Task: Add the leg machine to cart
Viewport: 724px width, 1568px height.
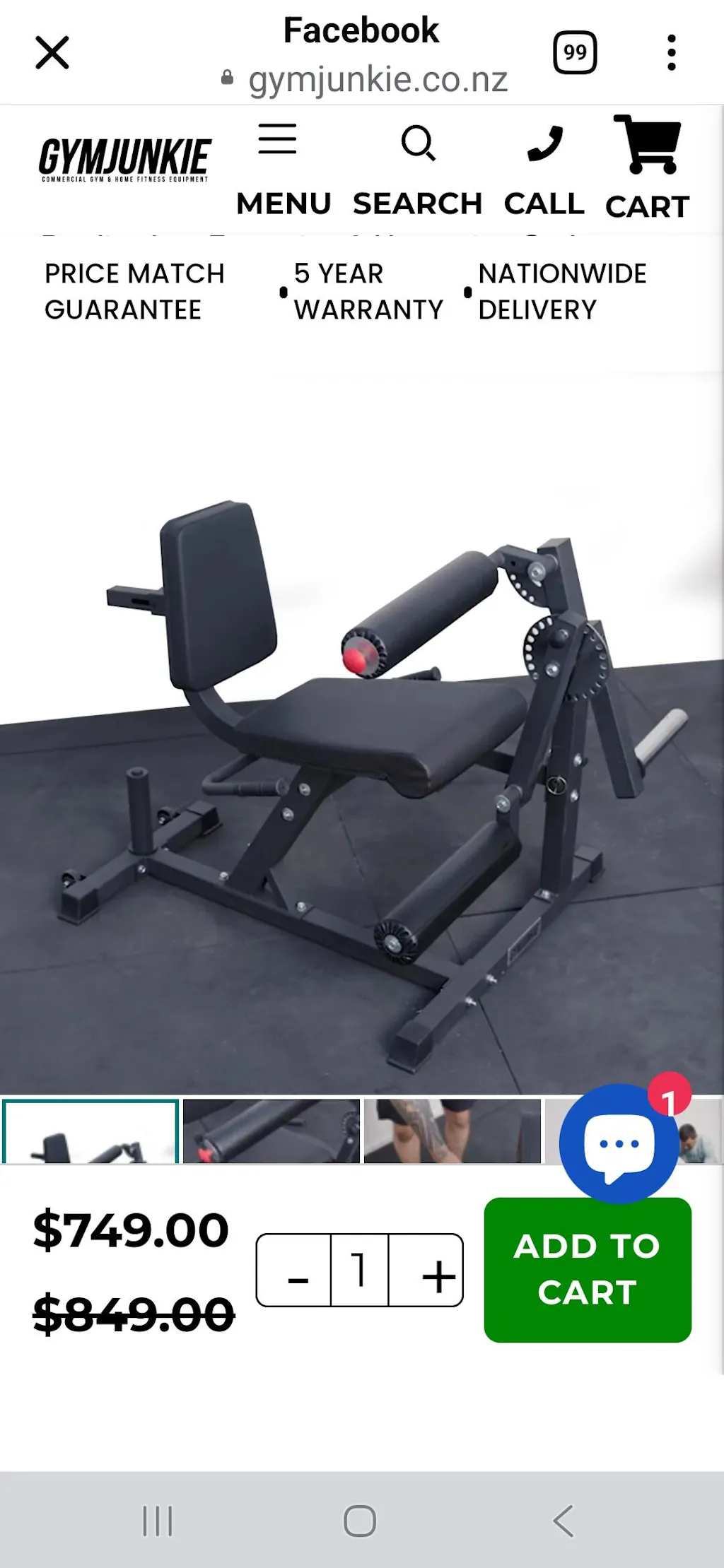Action: pyautogui.click(x=587, y=1270)
